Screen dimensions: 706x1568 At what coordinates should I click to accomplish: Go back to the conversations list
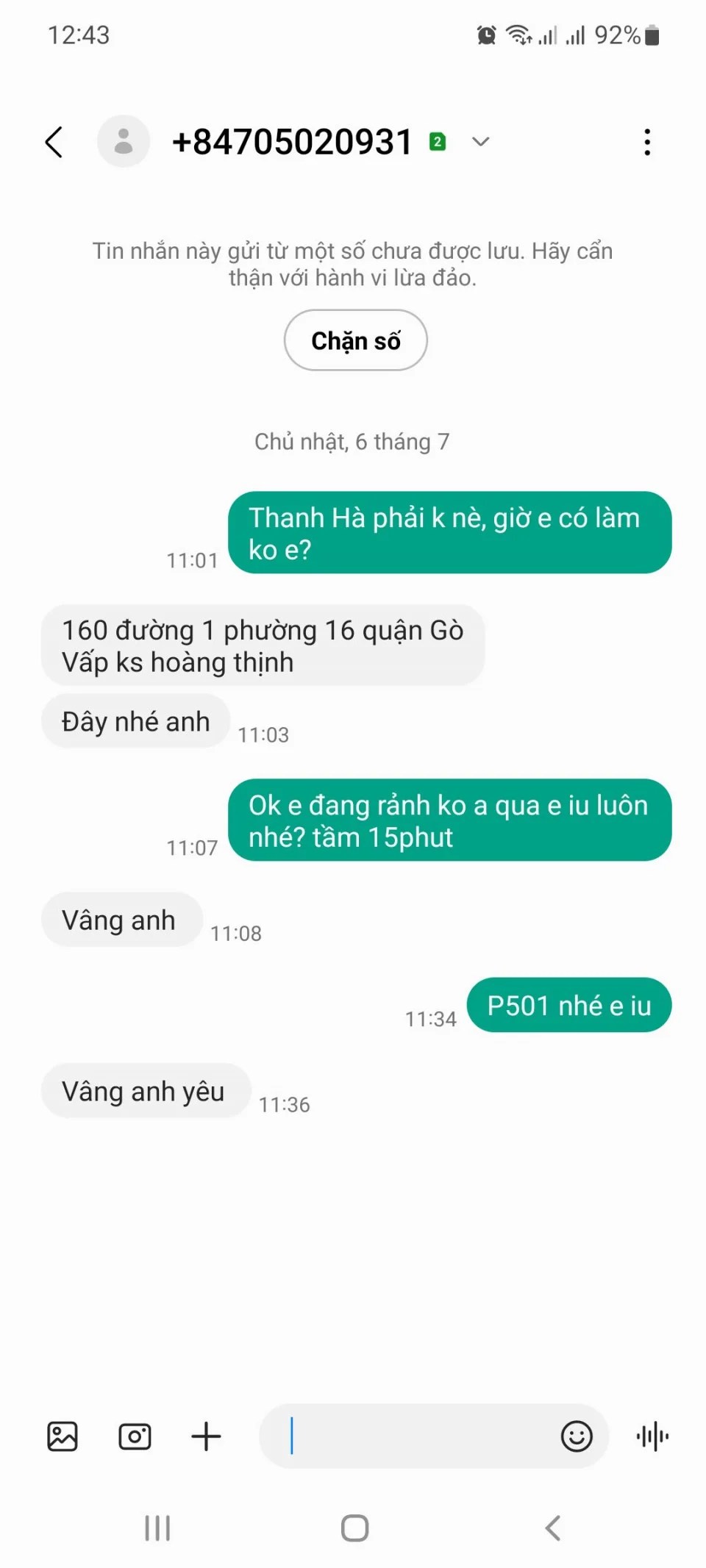54,142
